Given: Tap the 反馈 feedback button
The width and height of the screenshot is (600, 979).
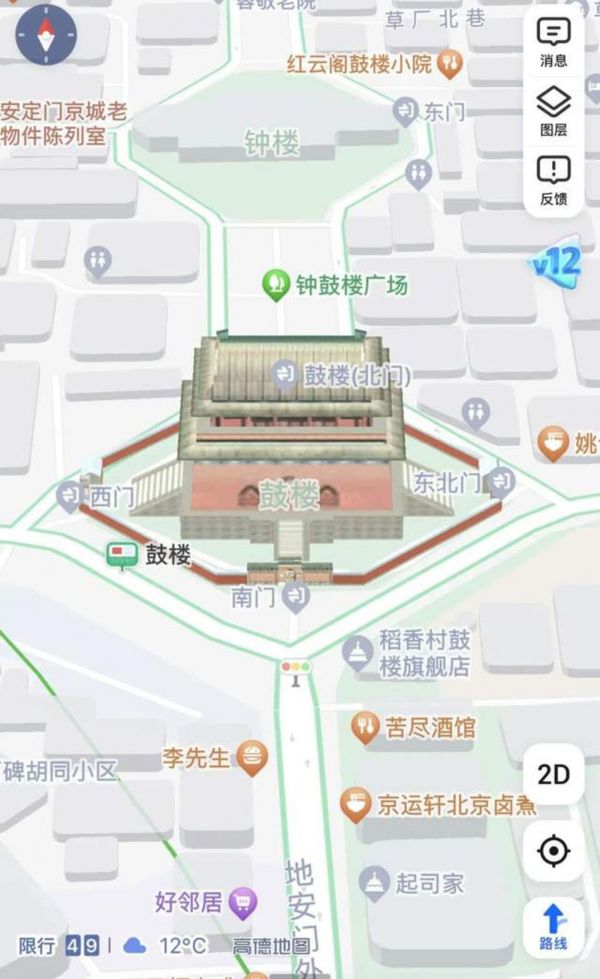Looking at the screenshot, I should [553, 181].
